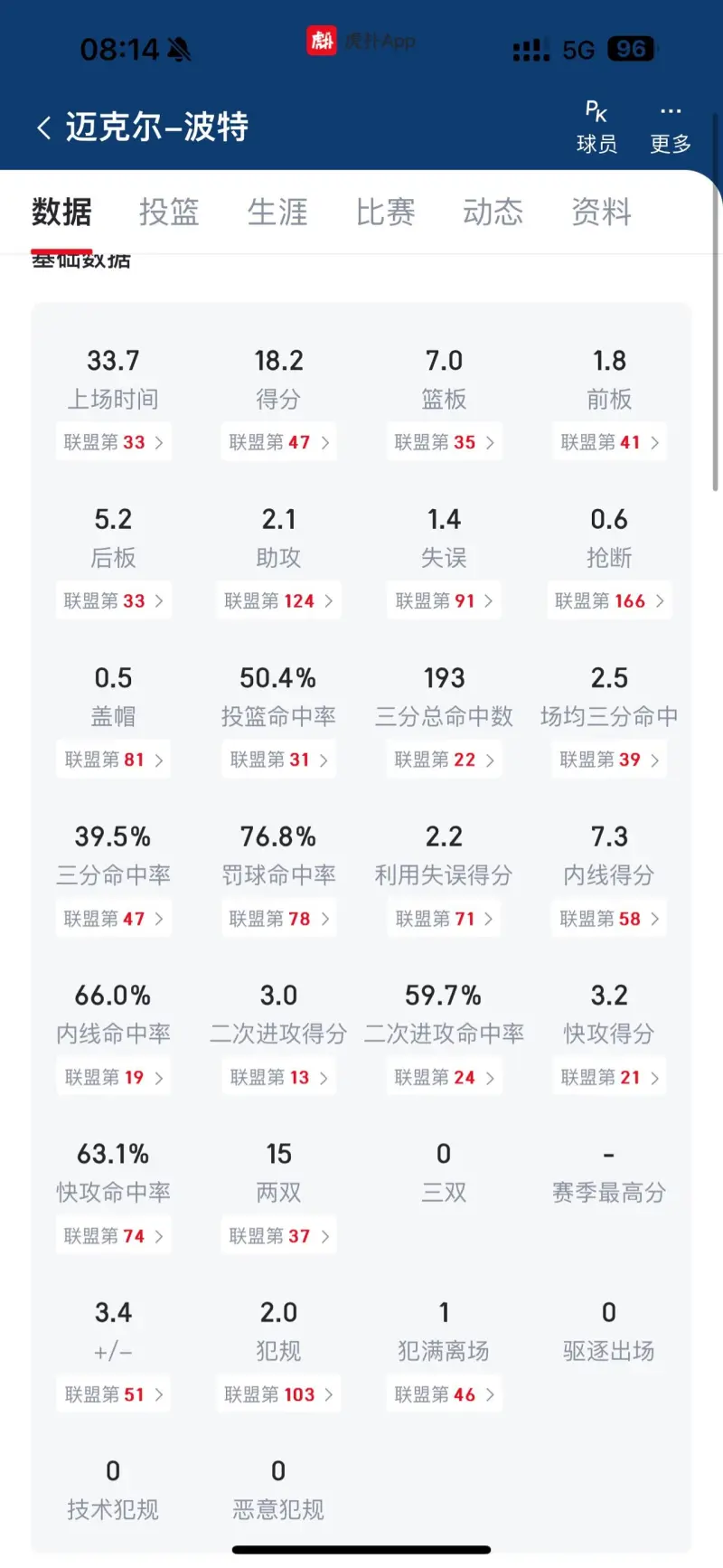View league rank 124 for 助攻

[x=278, y=600]
